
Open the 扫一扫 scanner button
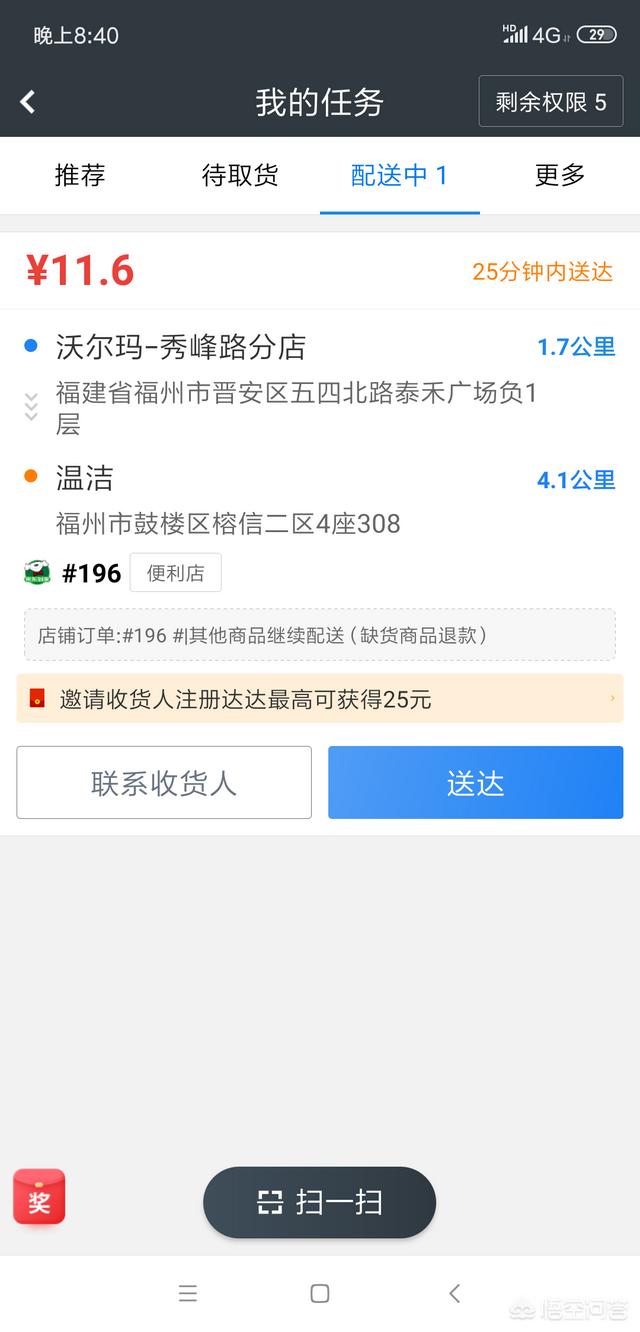click(x=320, y=1202)
